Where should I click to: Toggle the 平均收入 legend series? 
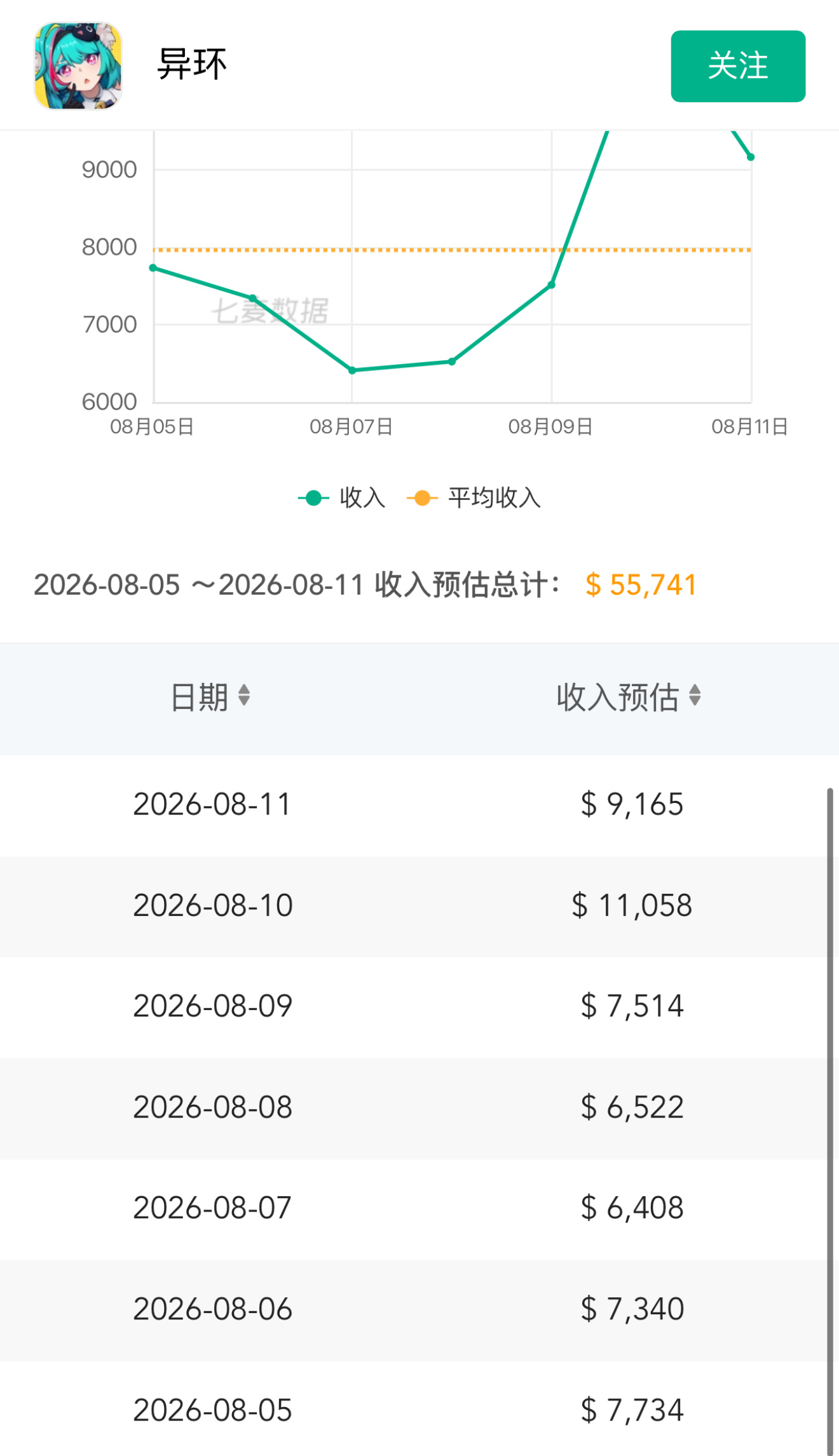pos(474,497)
